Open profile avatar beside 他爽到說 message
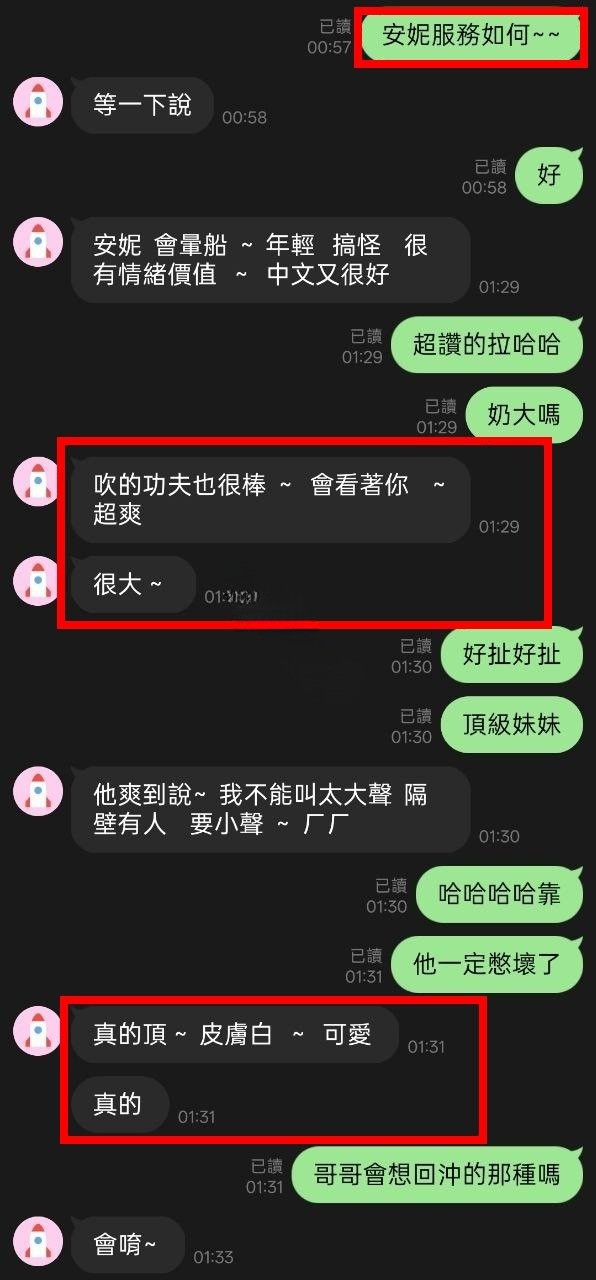The height and width of the screenshot is (1280, 596). (x=37, y=791)
